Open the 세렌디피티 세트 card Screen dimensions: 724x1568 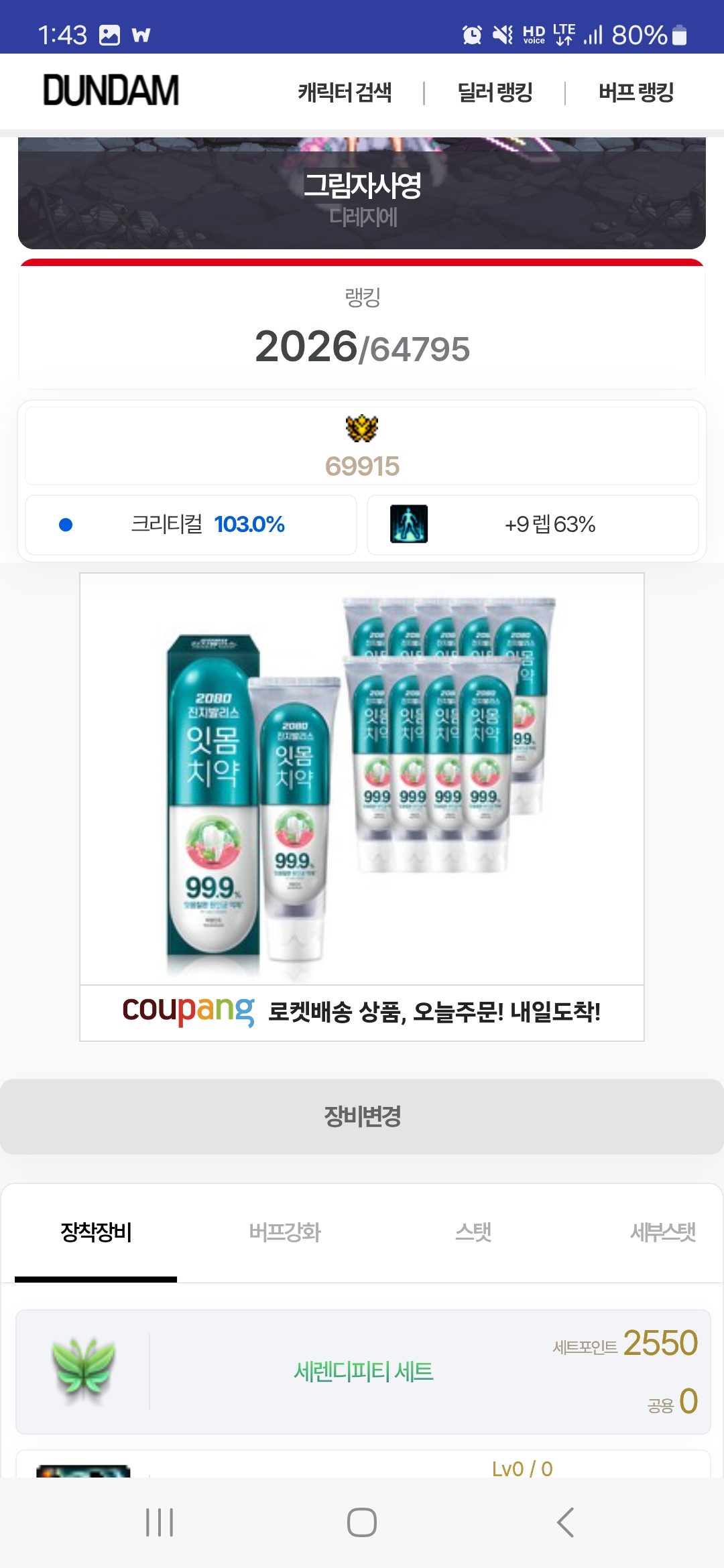point(363,1372)
